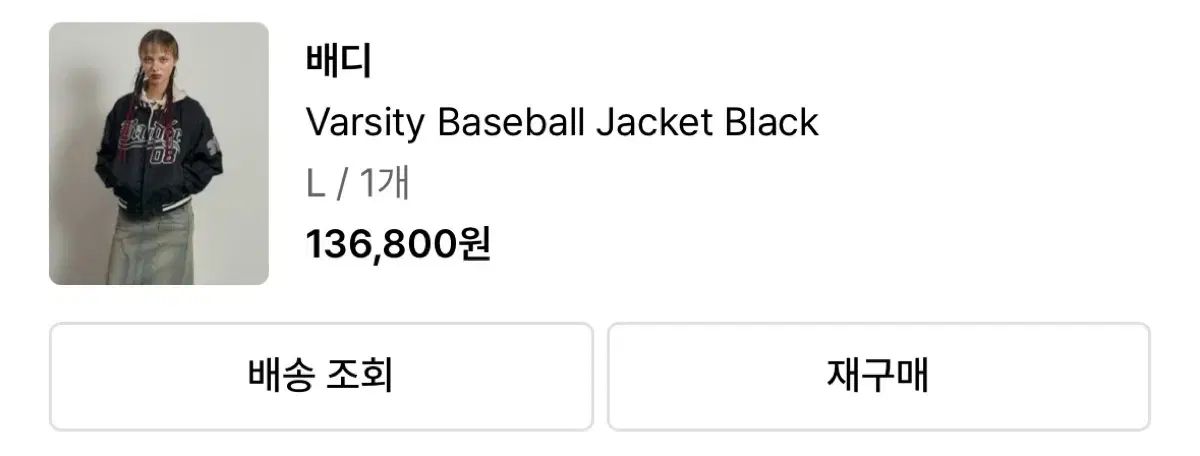1200x456 pixels.
Task: Tap 재구매 to repurchase the jacket
Action: tap(878, 376)
